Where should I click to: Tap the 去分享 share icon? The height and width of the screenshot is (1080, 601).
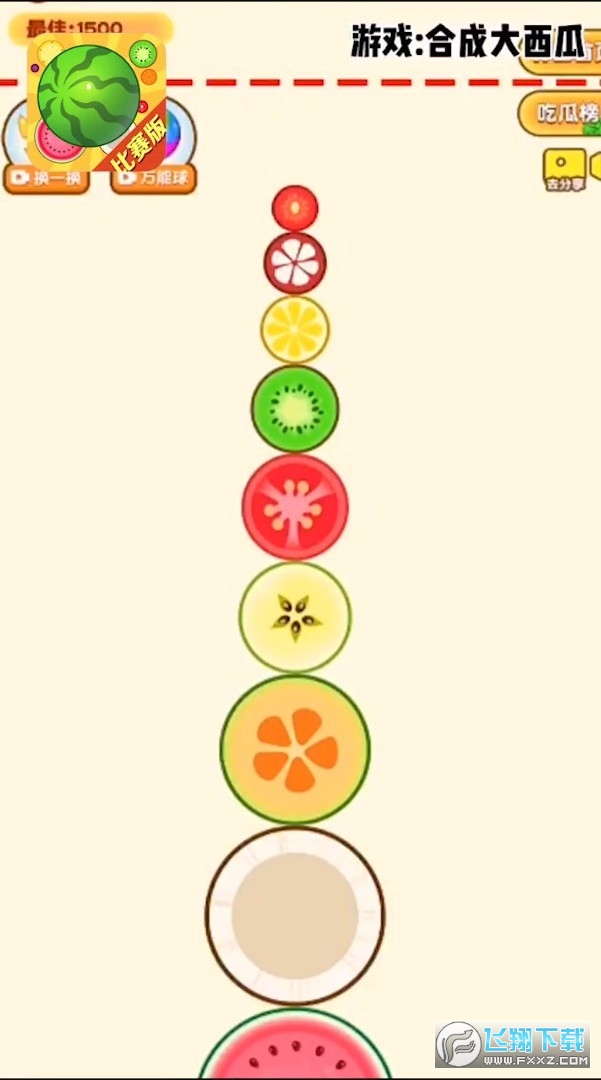tap(564, 170)
